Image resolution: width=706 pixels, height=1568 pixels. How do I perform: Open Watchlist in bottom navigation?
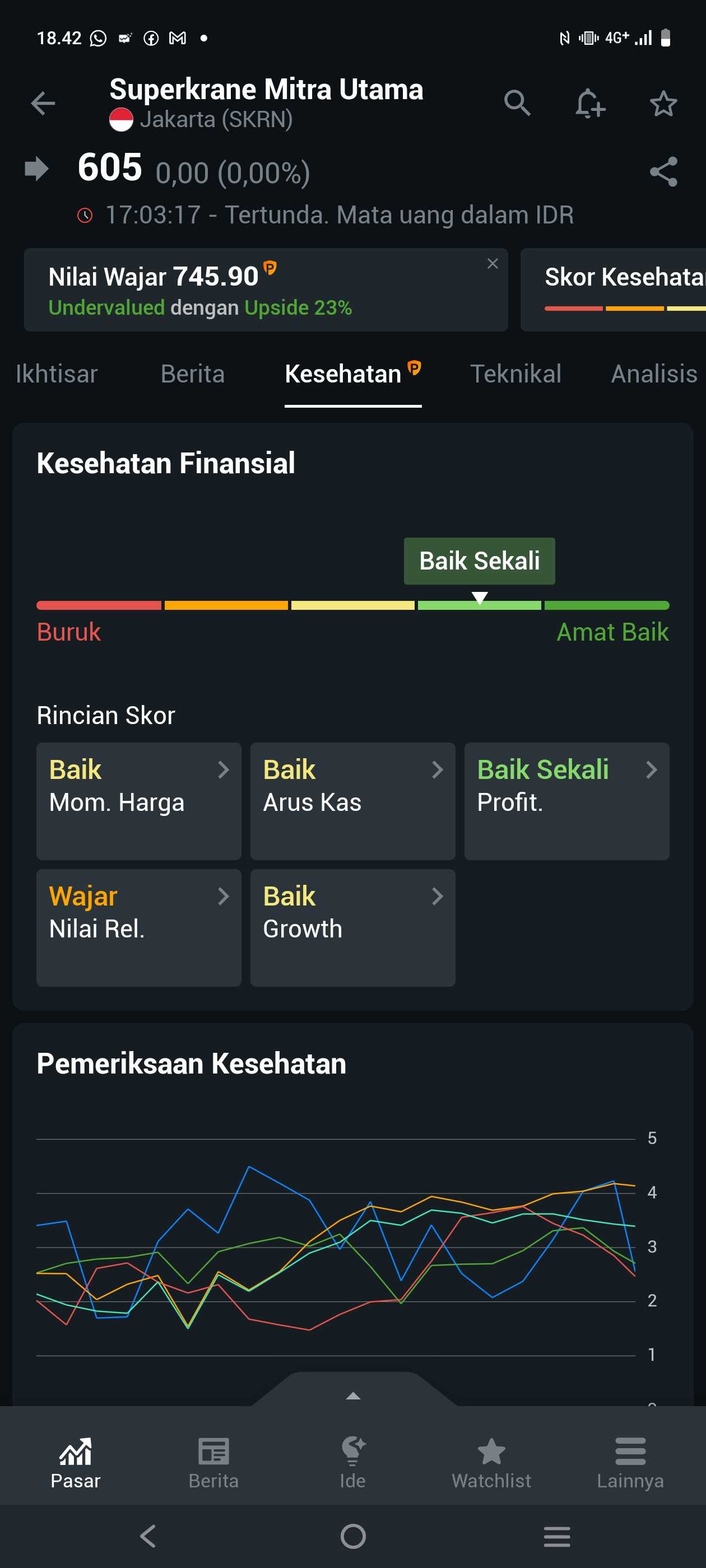point(491,1460)
